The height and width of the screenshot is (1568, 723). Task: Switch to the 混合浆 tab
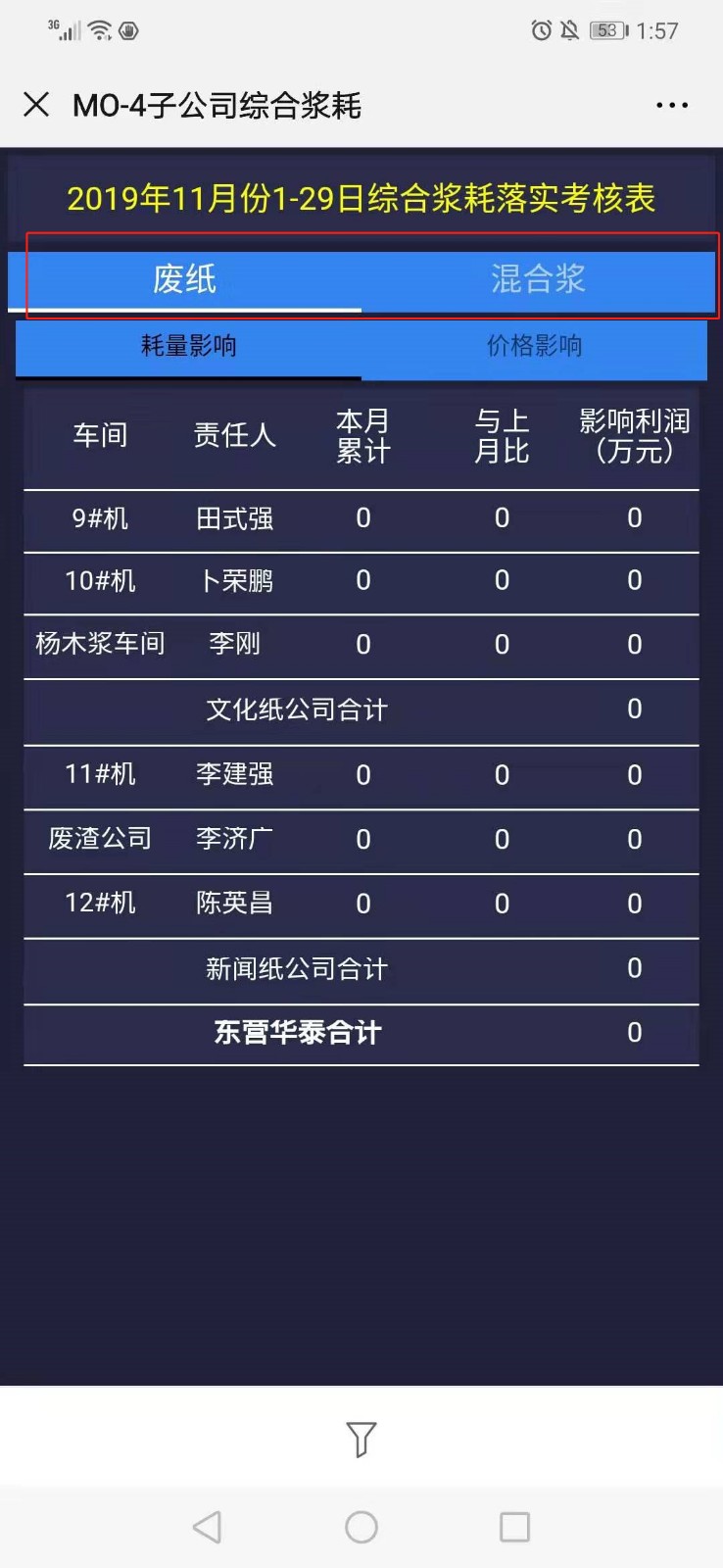538,279
